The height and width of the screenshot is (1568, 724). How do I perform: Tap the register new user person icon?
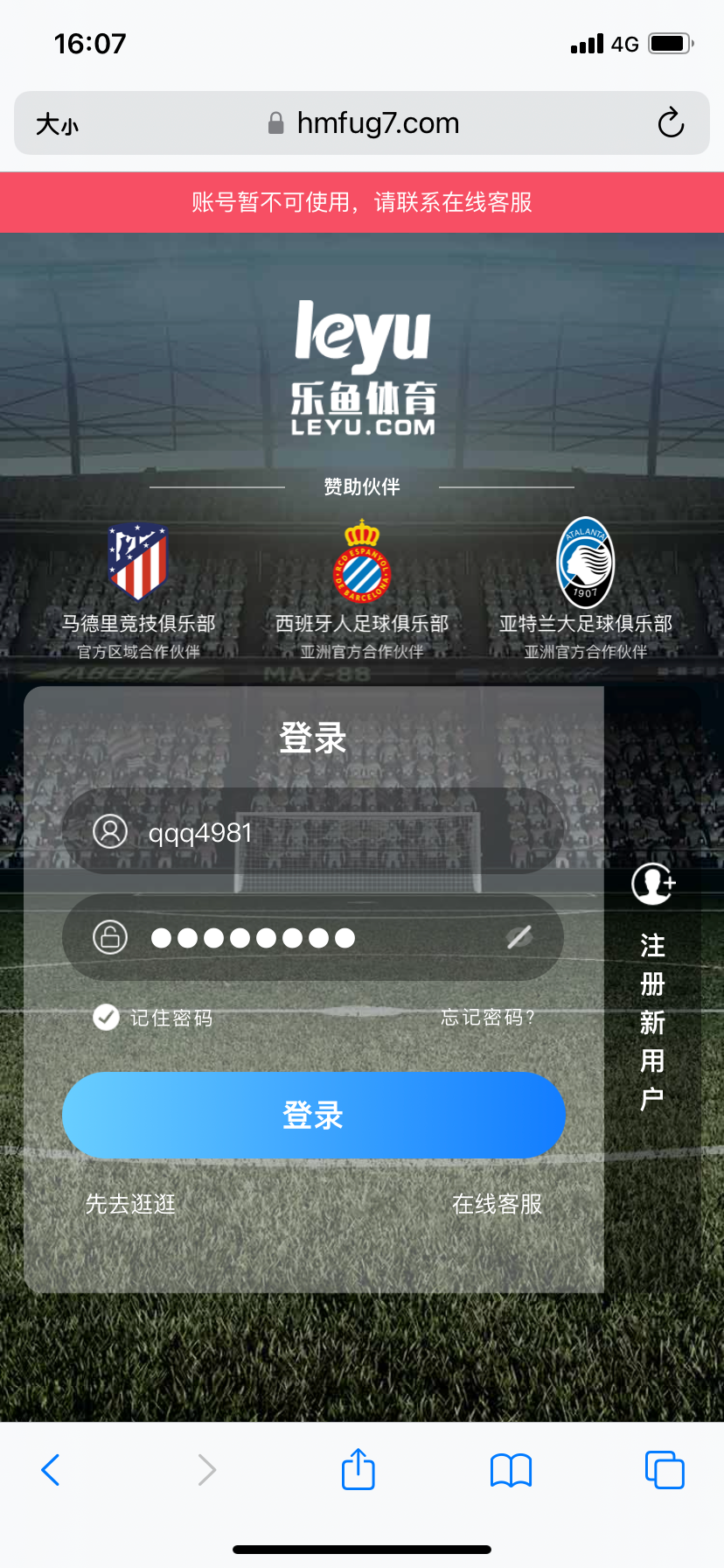pos(651,884)
